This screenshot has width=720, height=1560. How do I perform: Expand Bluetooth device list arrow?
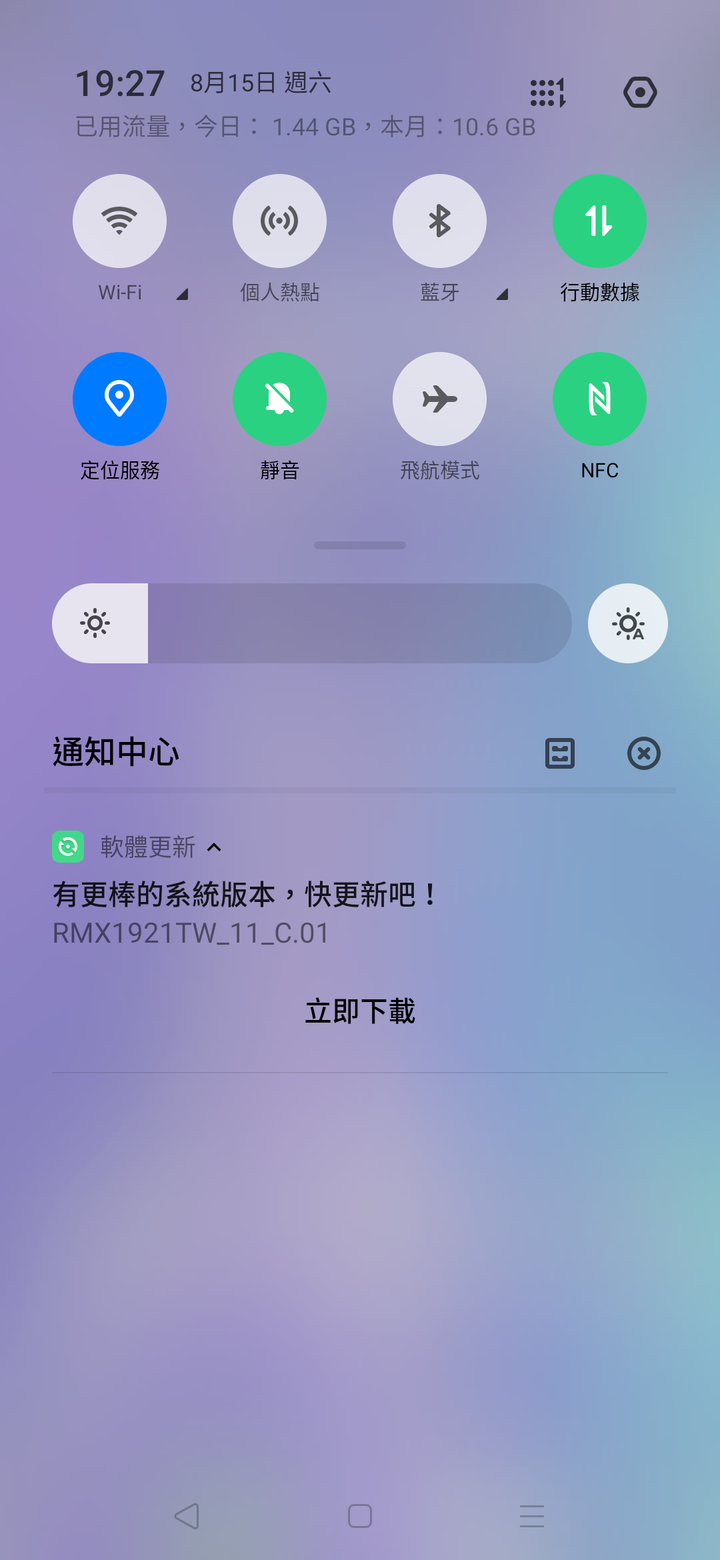502,294
